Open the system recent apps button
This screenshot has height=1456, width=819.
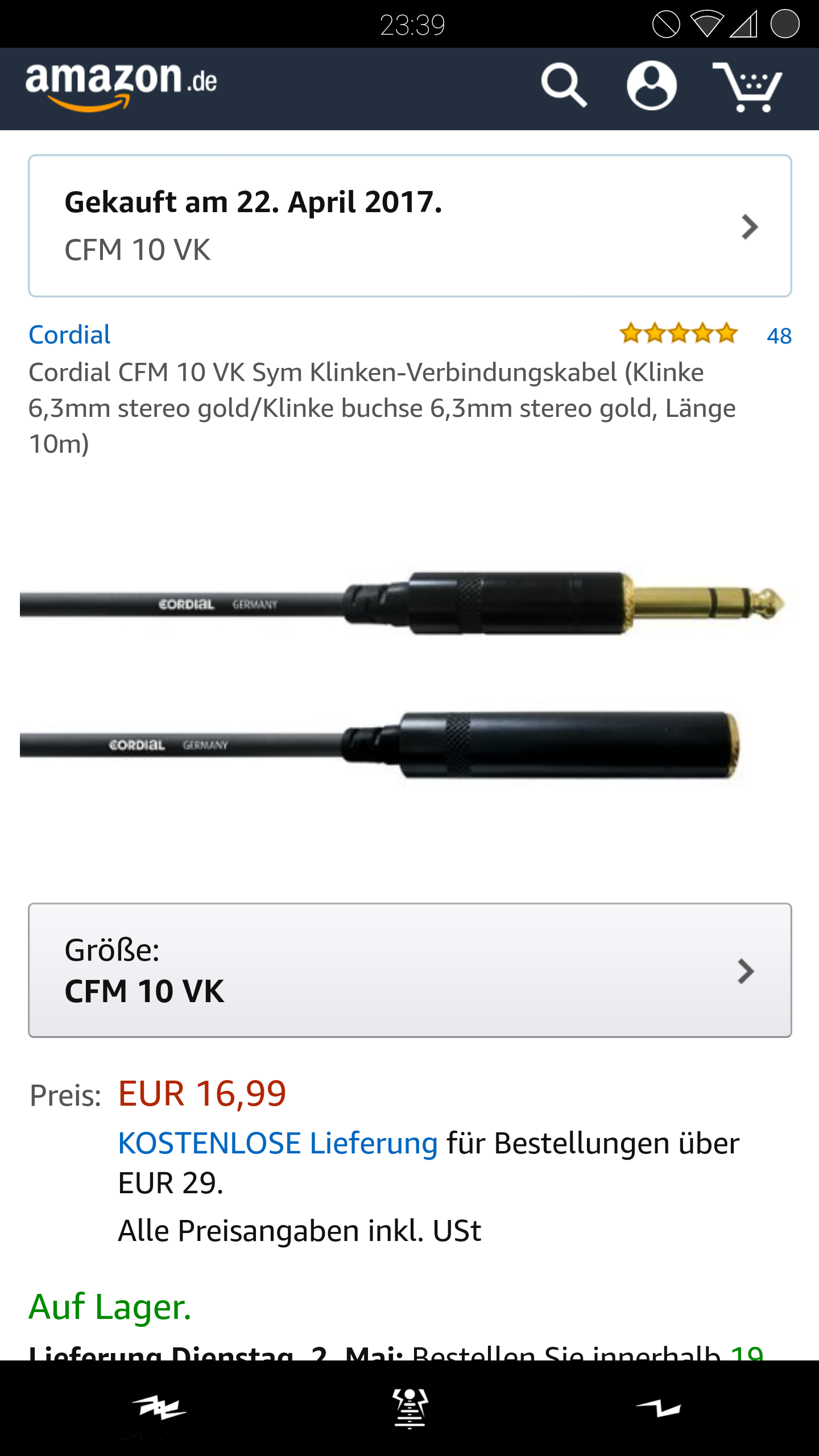tap(659, 1408)
